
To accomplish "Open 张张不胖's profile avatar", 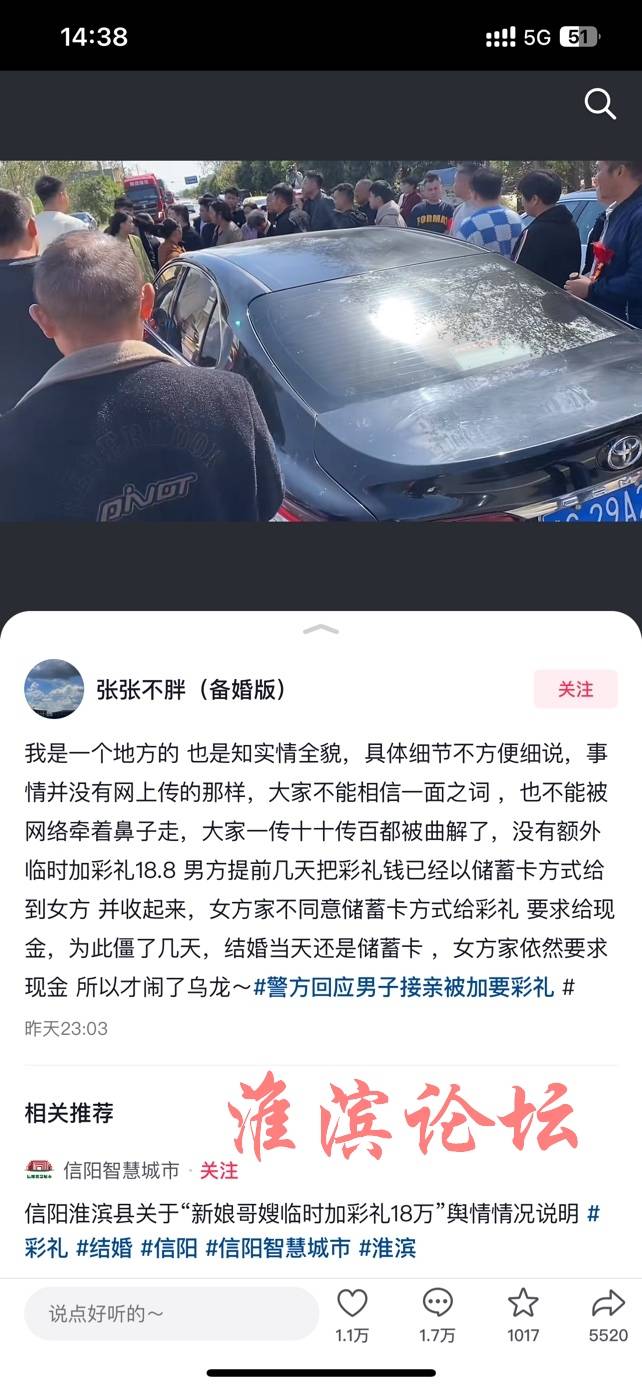I will tap(54, 689).
